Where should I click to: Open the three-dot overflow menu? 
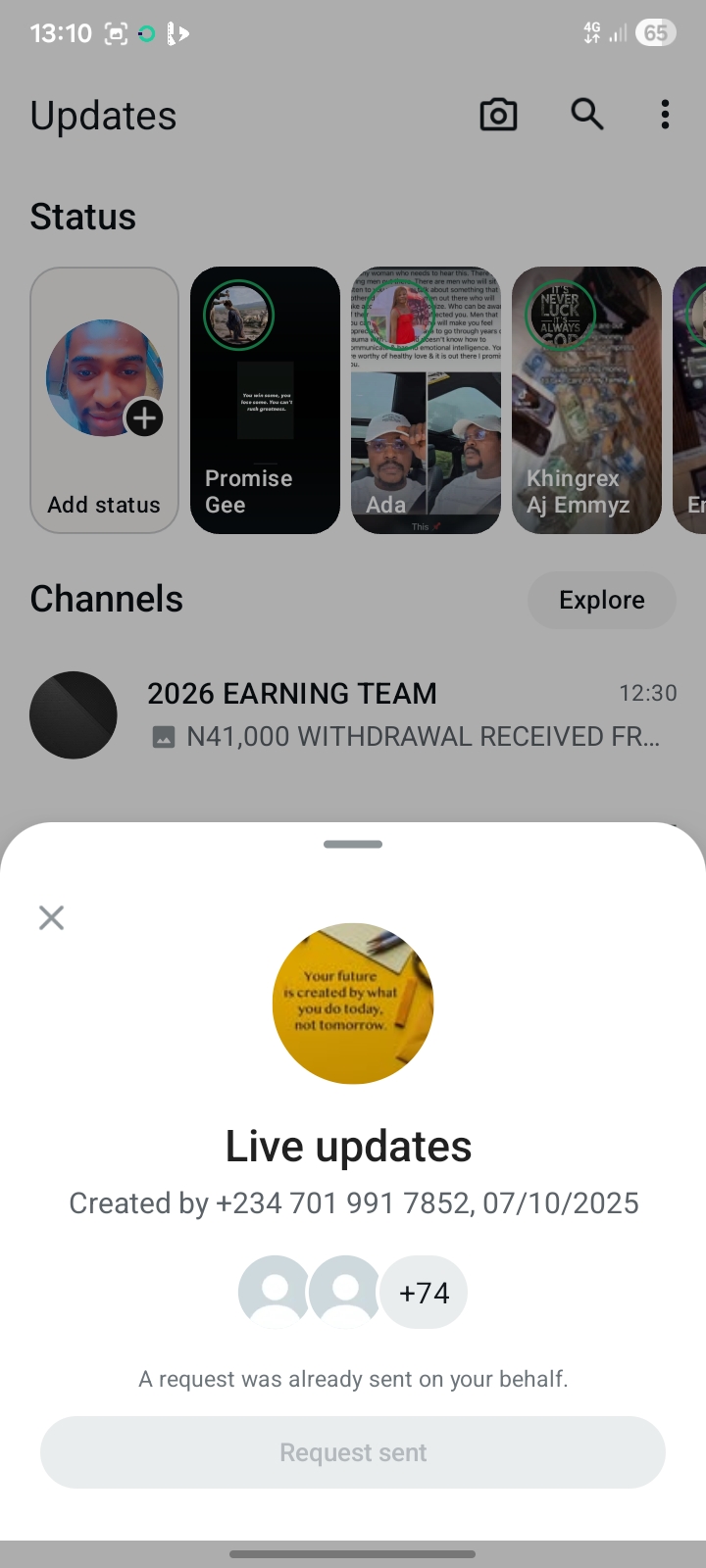tap(665, 116)
